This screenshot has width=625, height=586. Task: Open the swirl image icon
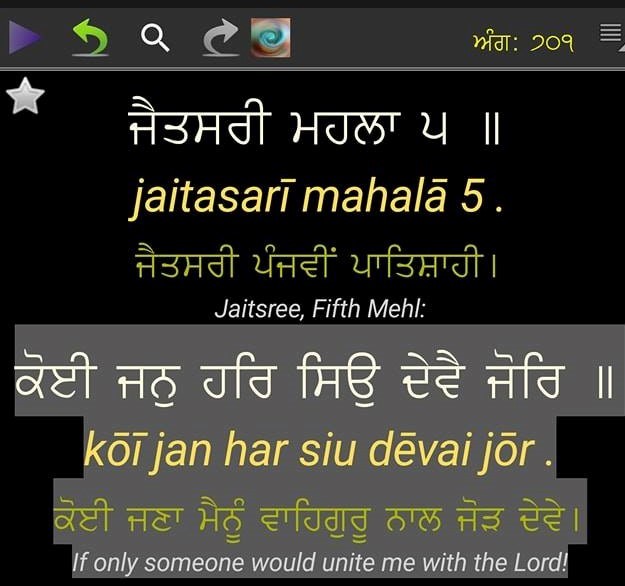(x=270, y=38)
